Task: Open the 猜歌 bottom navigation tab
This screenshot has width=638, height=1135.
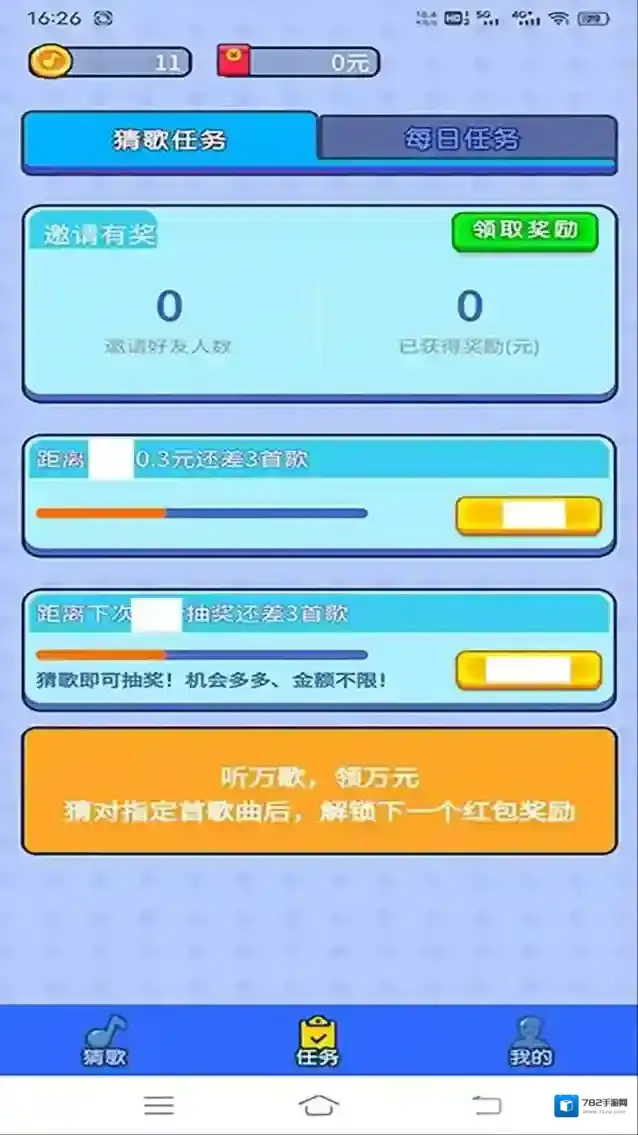Action: click(105, 1040)
